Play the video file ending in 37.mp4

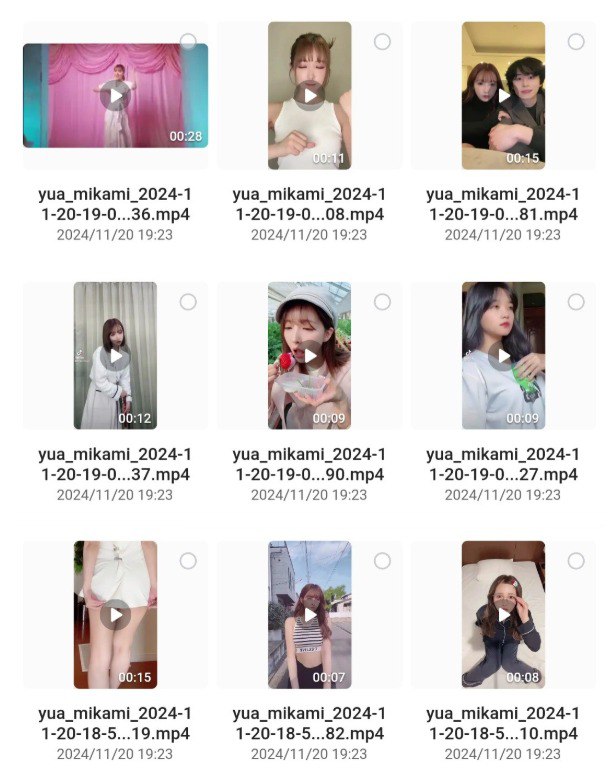(115, 356)
